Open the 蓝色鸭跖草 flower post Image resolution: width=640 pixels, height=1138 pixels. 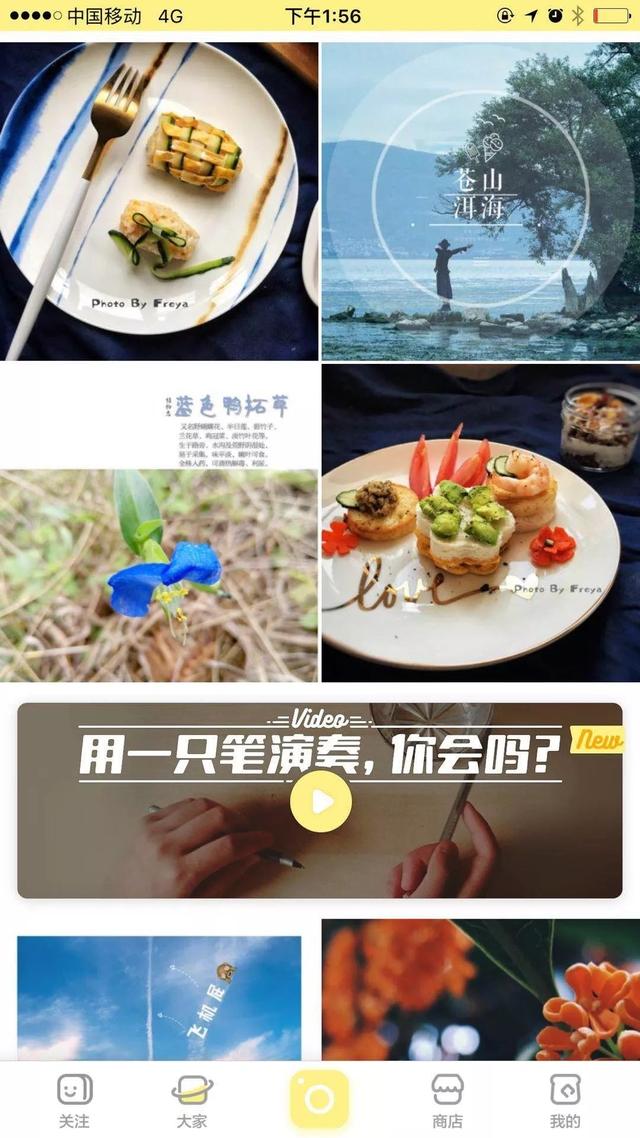[x=159, y=523]
